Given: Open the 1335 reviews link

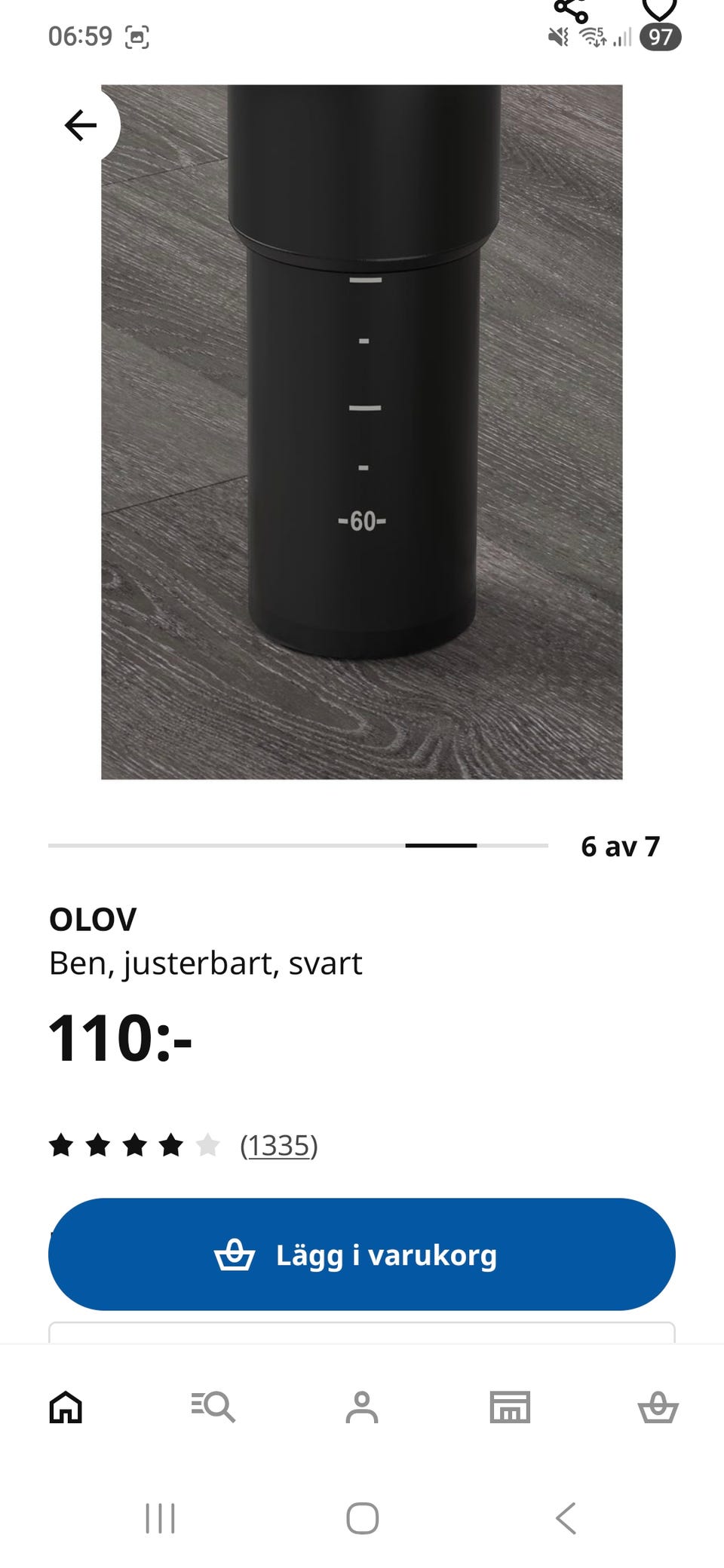Looking at the screenshot, I should coord(279,1145).
